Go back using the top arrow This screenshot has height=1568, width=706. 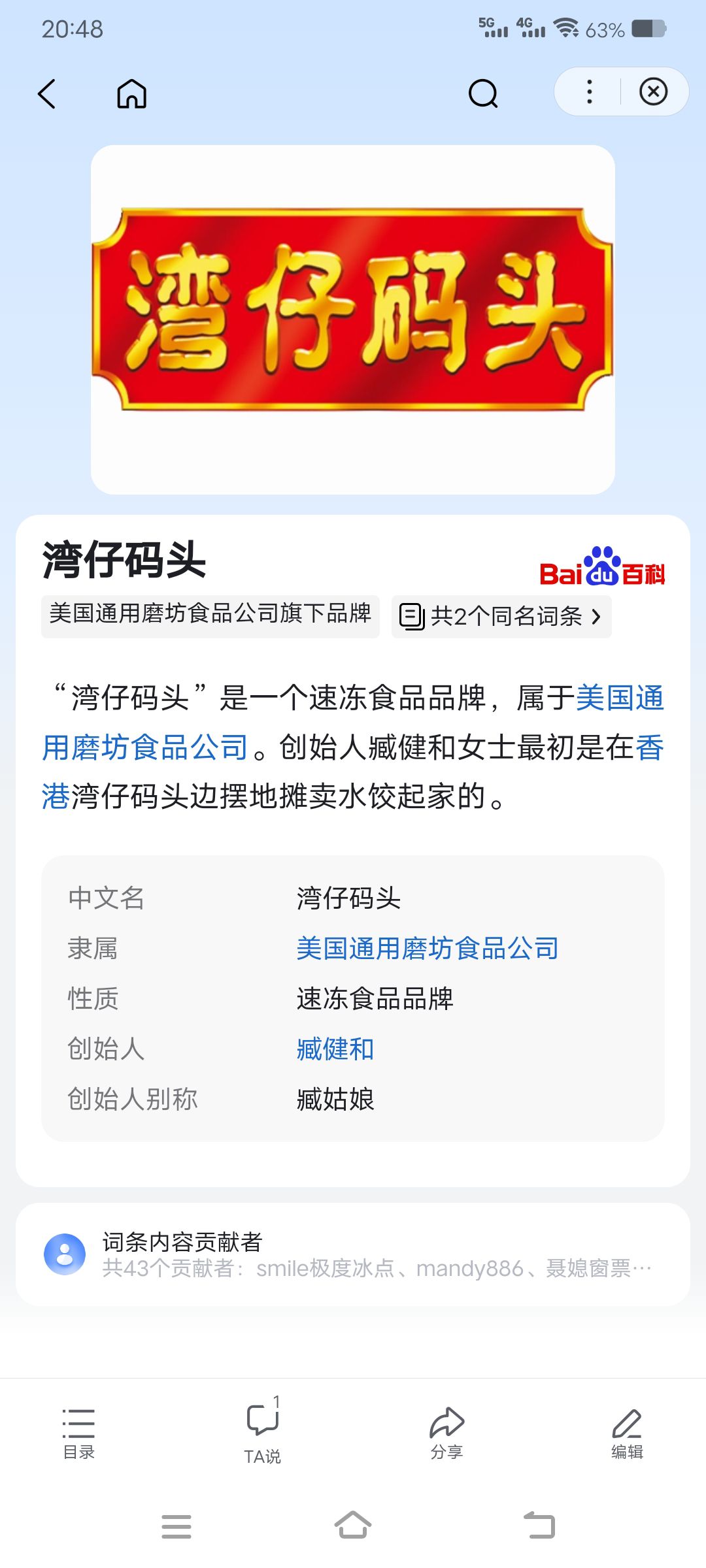[47, 94]
